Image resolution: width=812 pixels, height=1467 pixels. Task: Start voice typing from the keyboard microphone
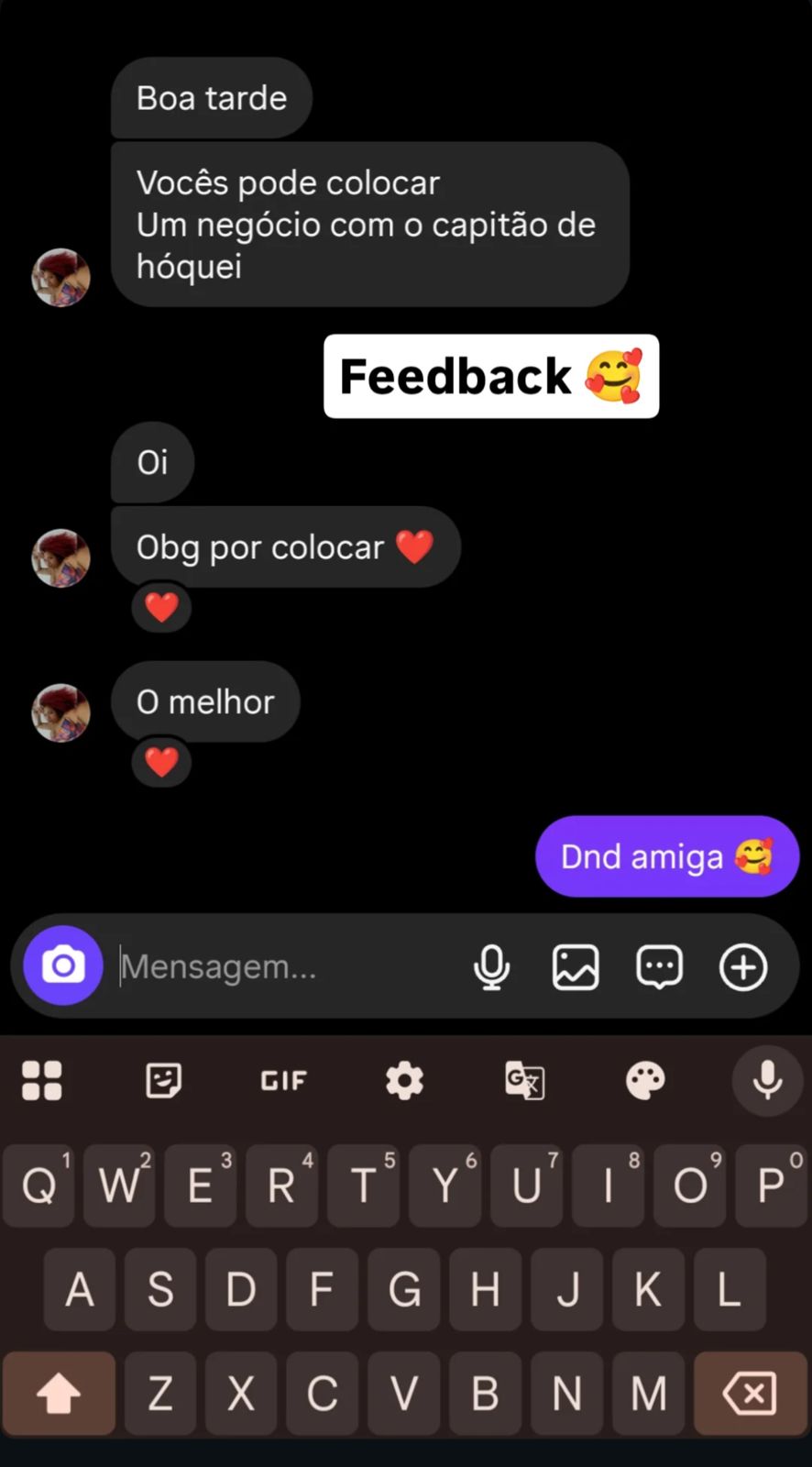[767, 1080]
